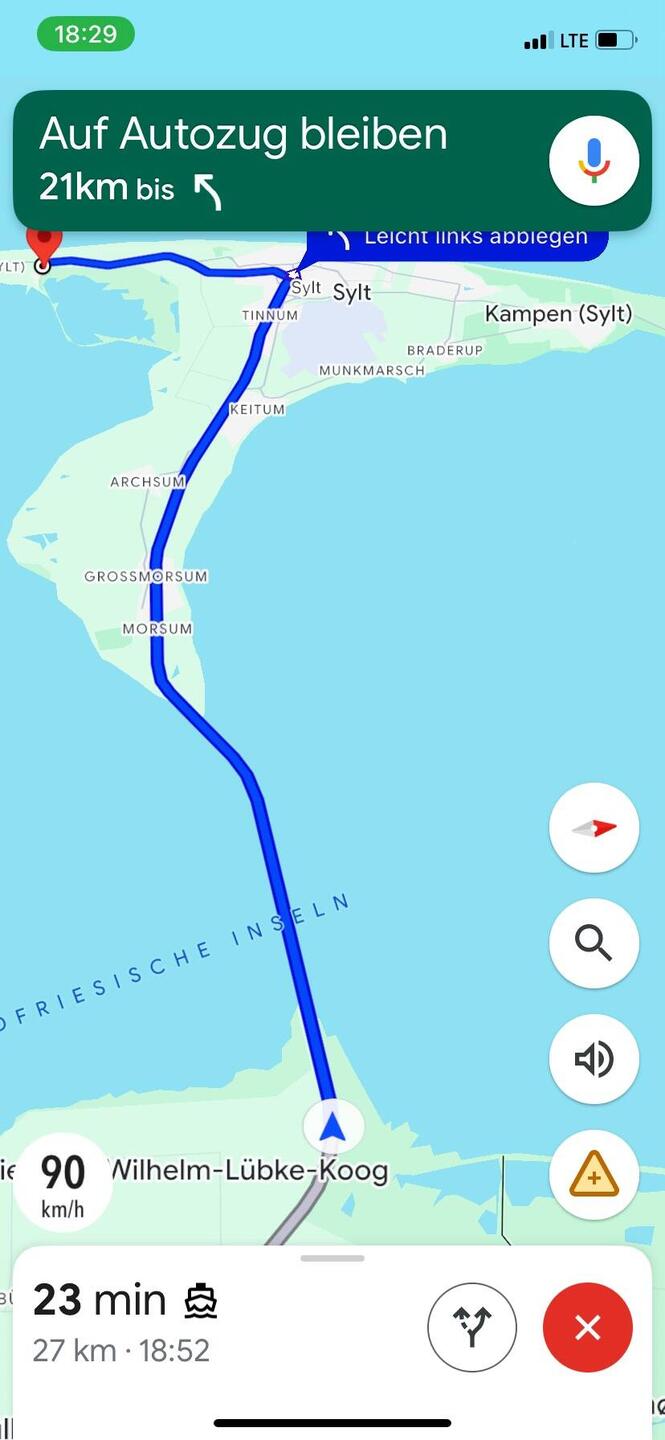Show alternative routes overview
Viewport: 665px width, 1440px height.
click(472, 1328)
